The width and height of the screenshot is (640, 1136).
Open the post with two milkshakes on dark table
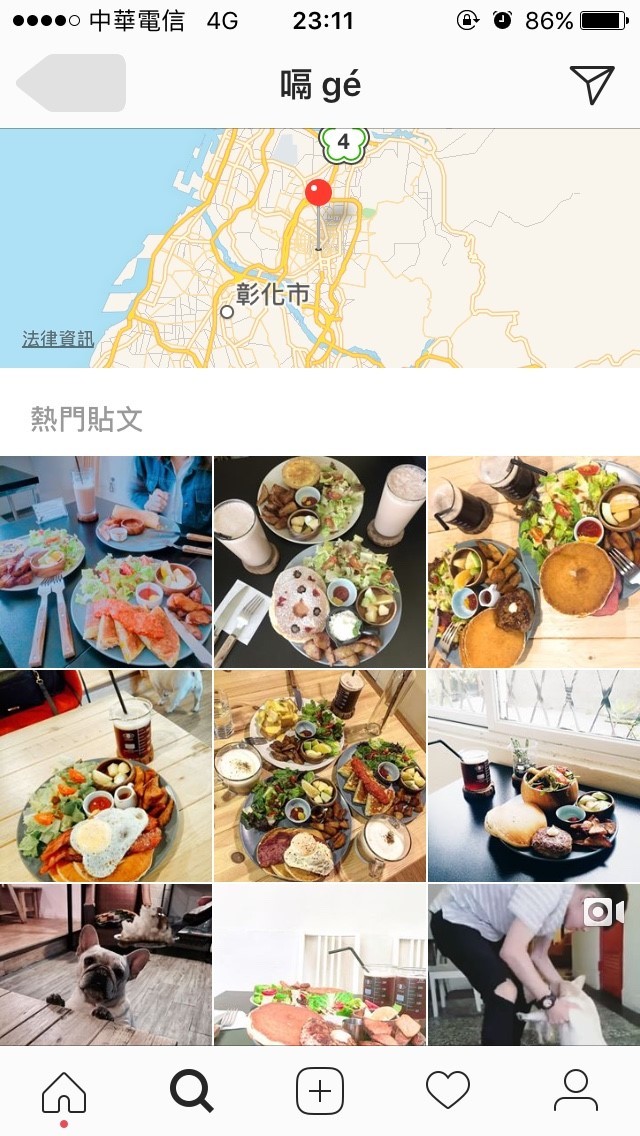coord(320,561)
